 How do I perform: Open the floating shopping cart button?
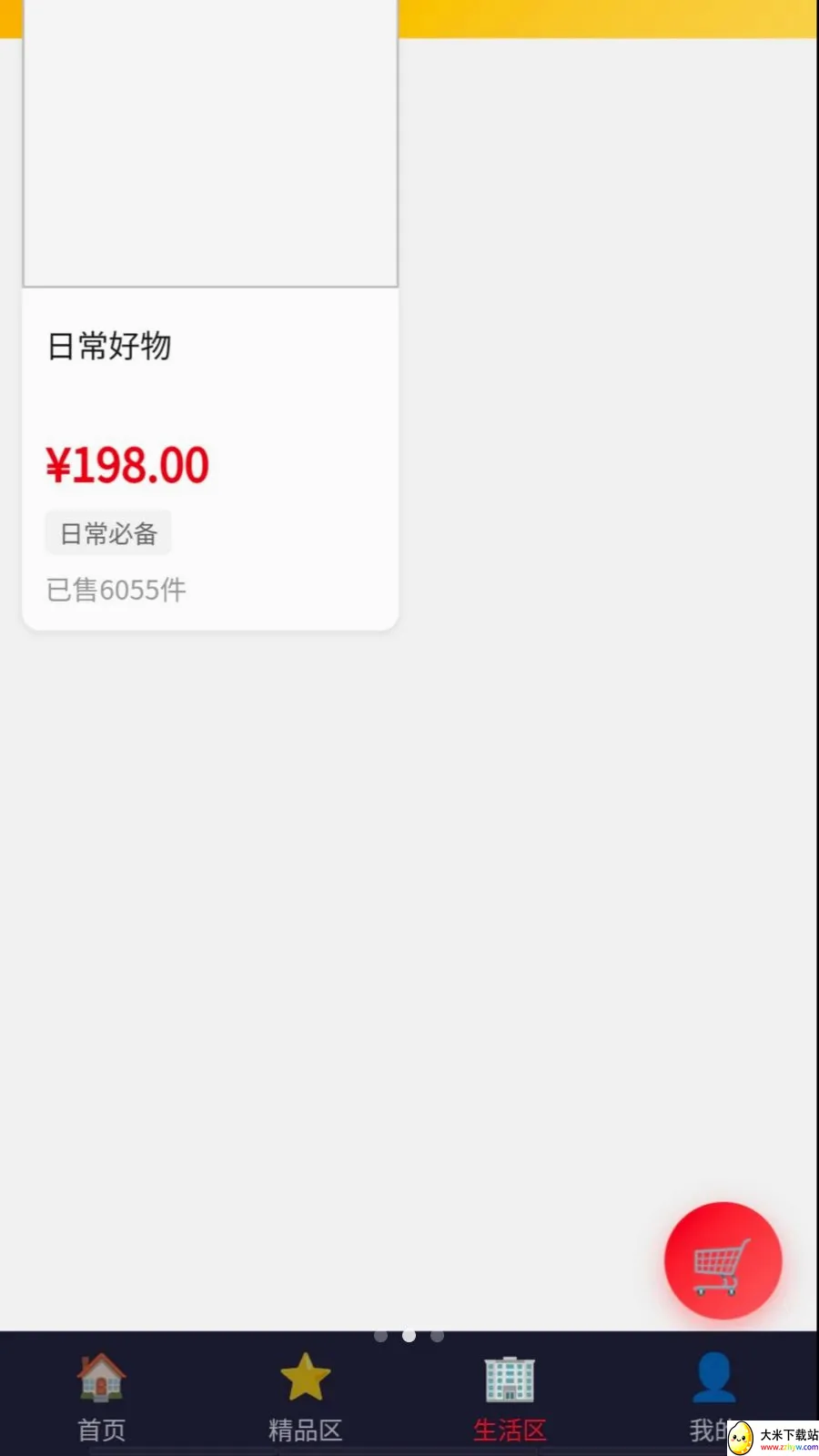(723, 1261)
